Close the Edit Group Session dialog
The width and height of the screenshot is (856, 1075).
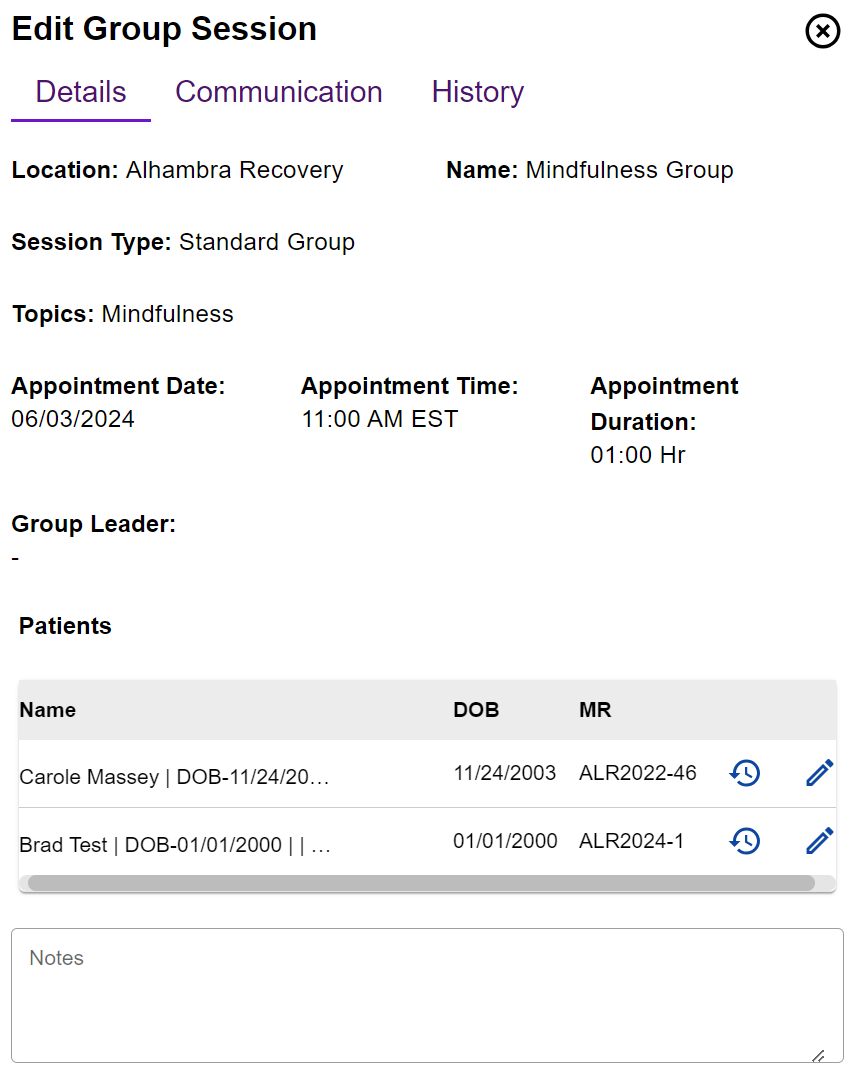(822, 31)
